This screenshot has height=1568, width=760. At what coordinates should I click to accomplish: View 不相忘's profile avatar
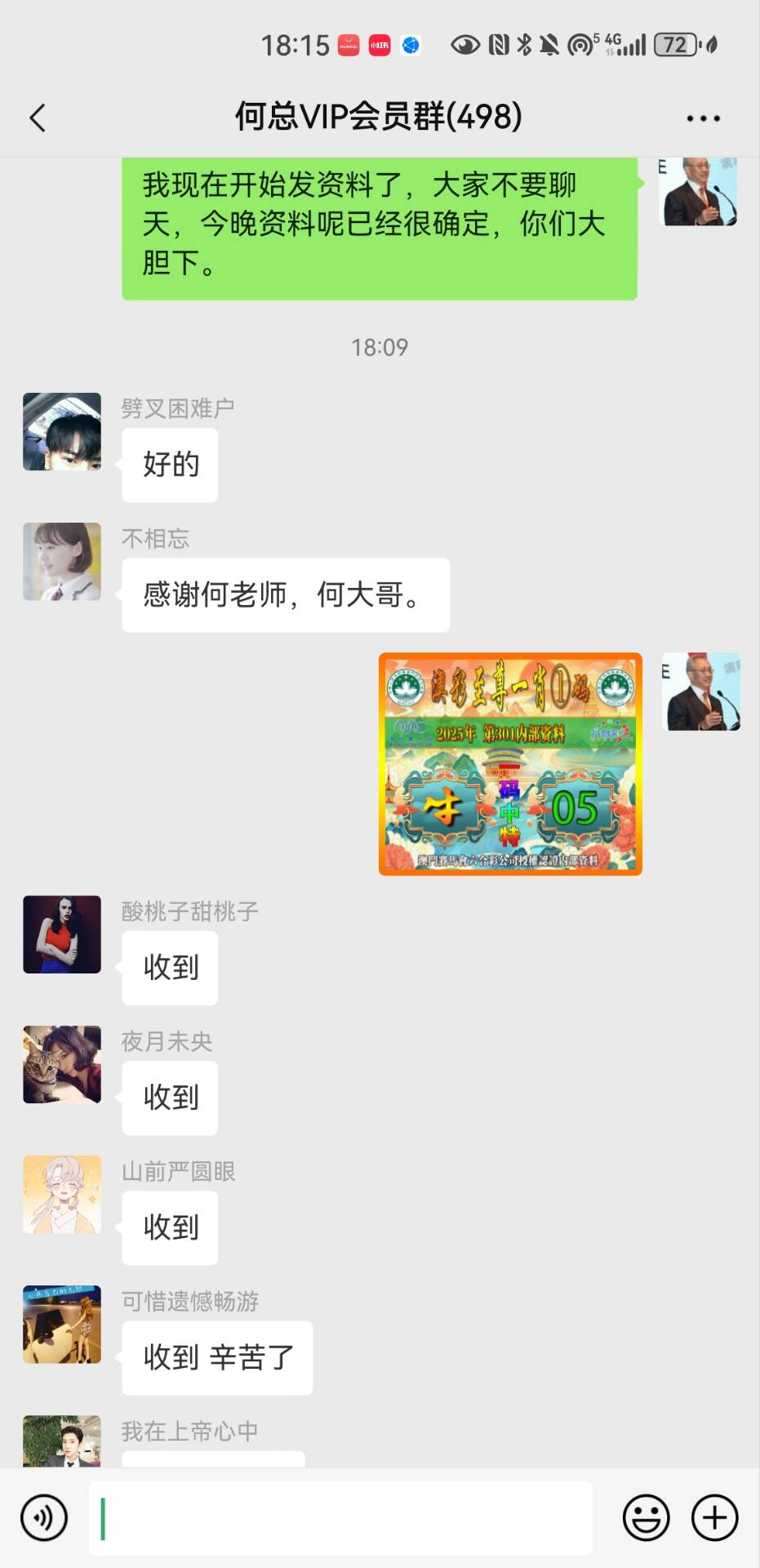click(62, 562)
